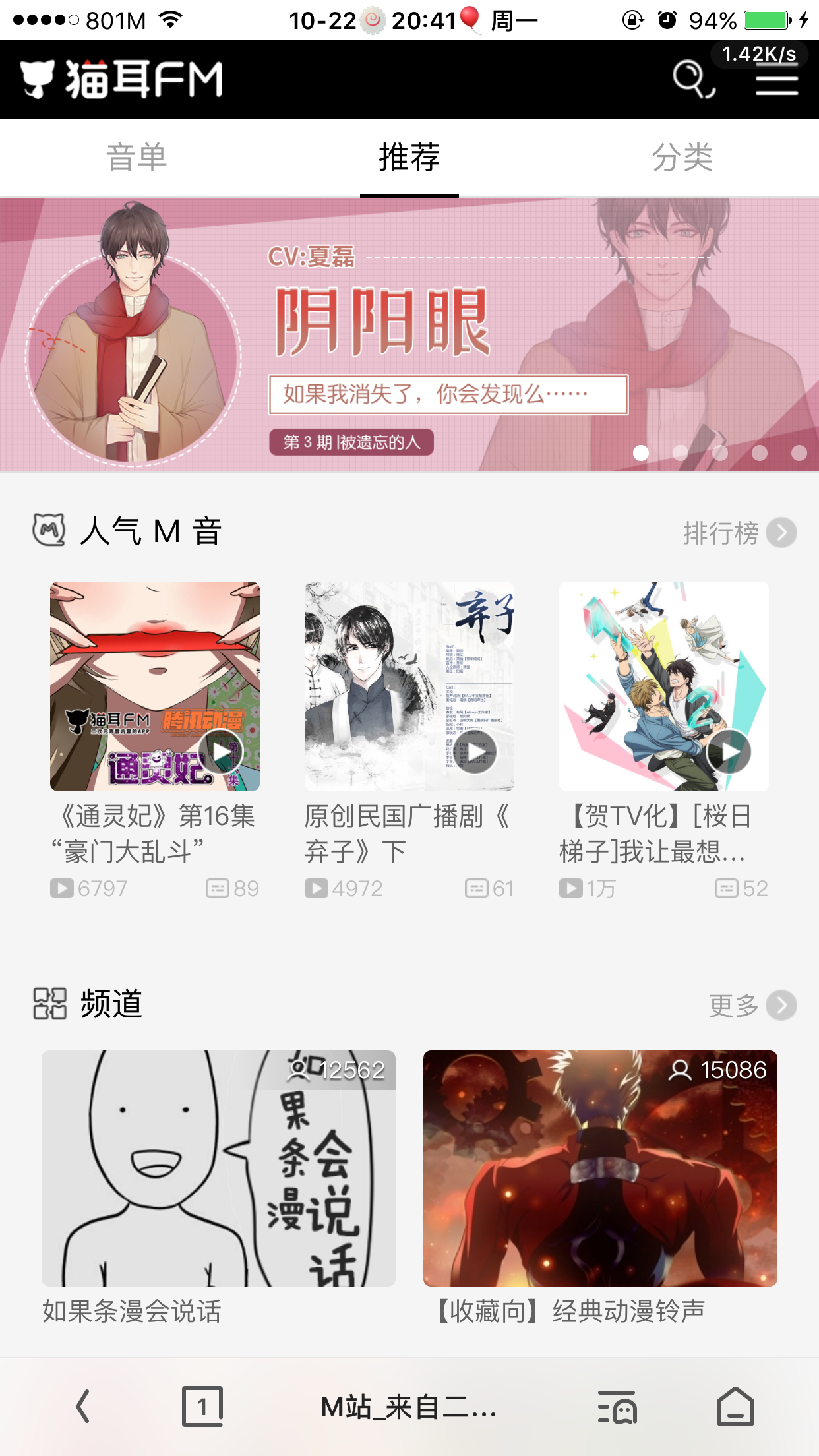819x1456 pixels.
Task: Switch to the 音单 tab
Action: pos(136,158)
